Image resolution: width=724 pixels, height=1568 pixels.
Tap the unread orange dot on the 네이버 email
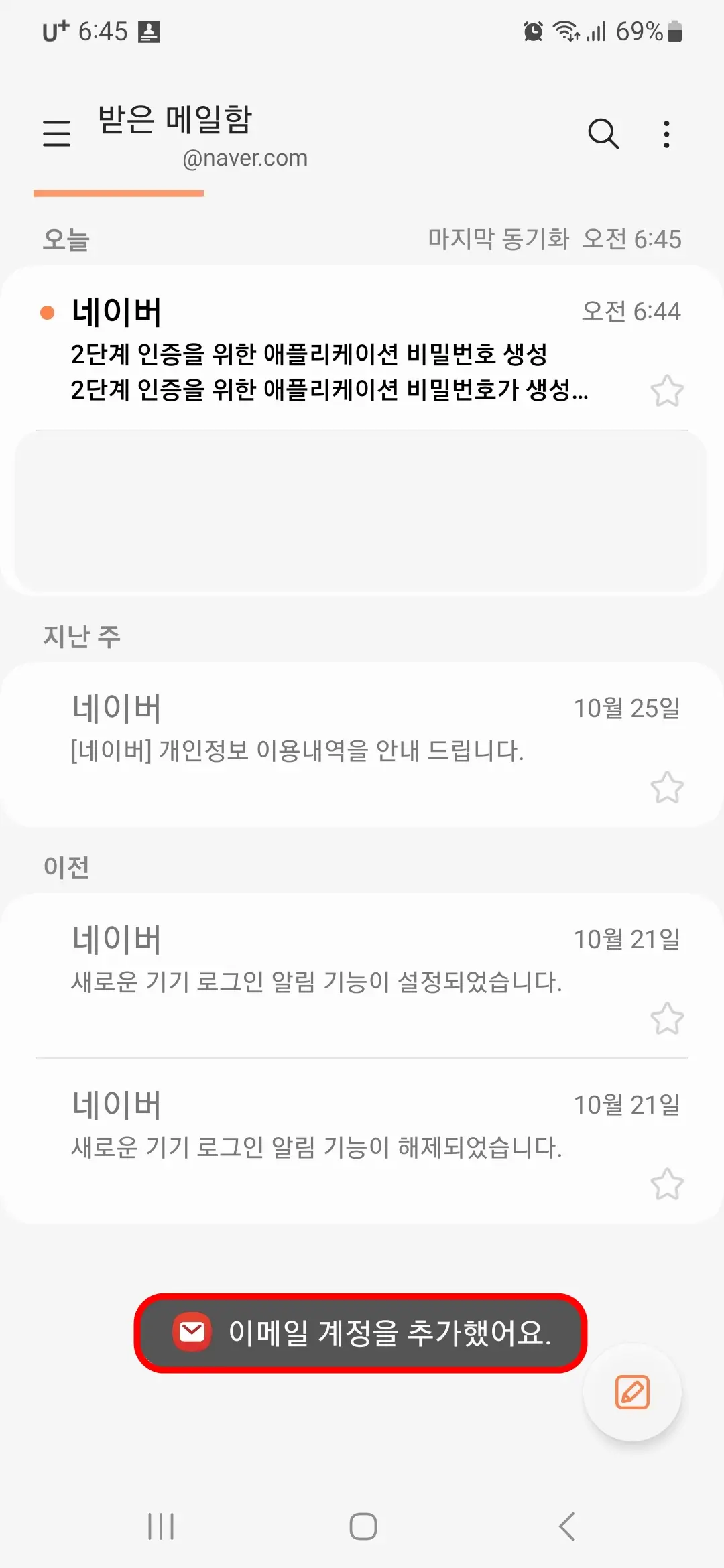(x=47, y=312)
